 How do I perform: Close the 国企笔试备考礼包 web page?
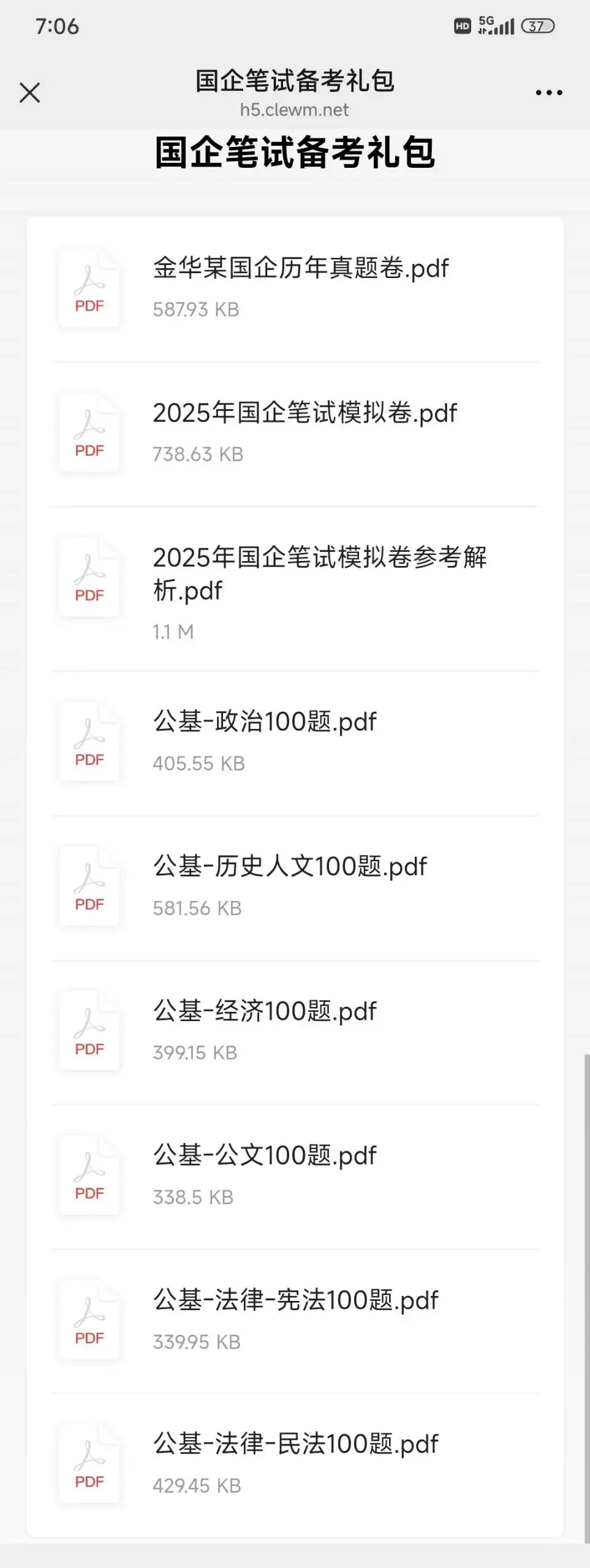pos(29,93)
